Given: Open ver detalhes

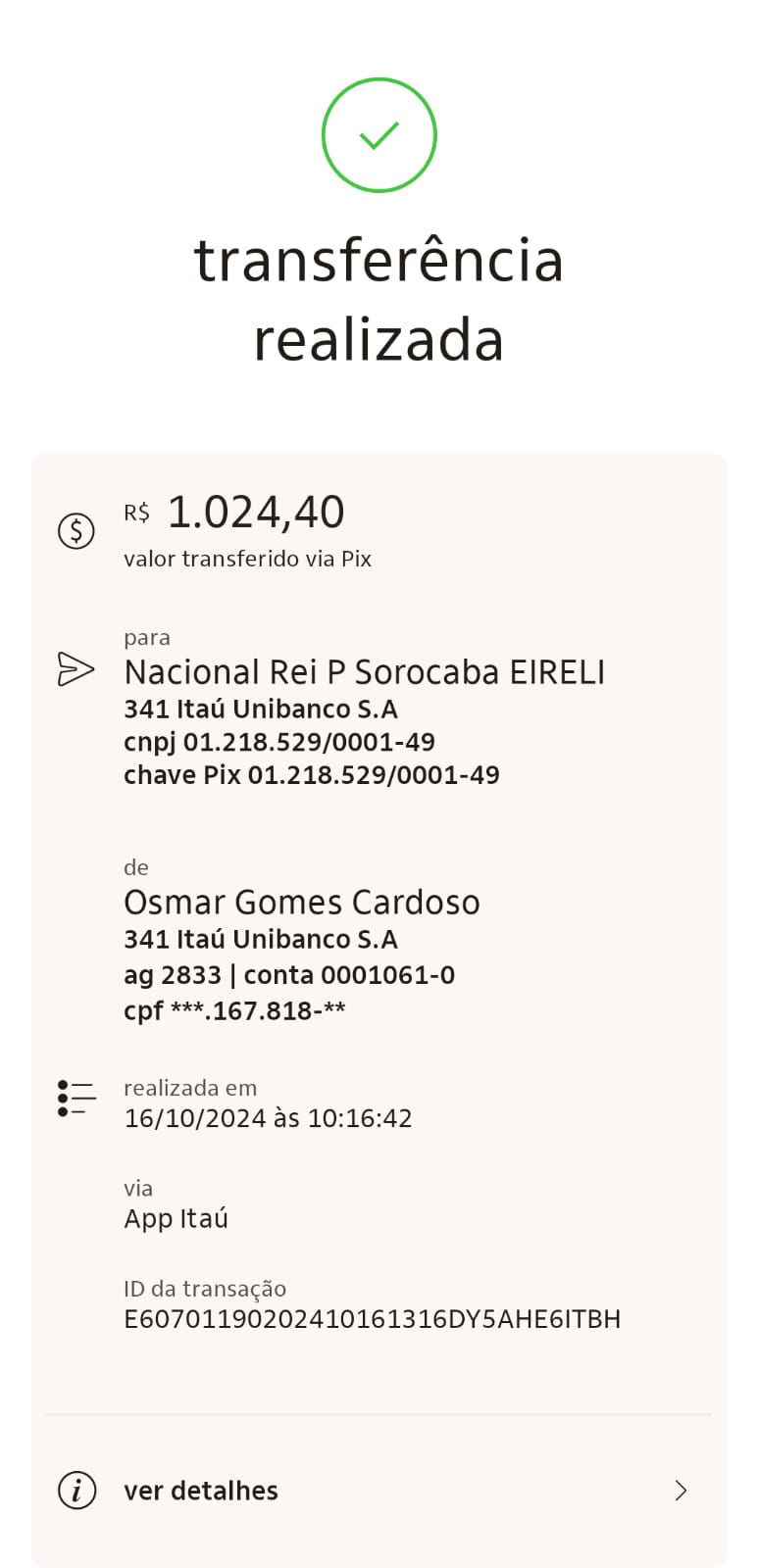Looking at the screenshot, I should (200, 1491).
